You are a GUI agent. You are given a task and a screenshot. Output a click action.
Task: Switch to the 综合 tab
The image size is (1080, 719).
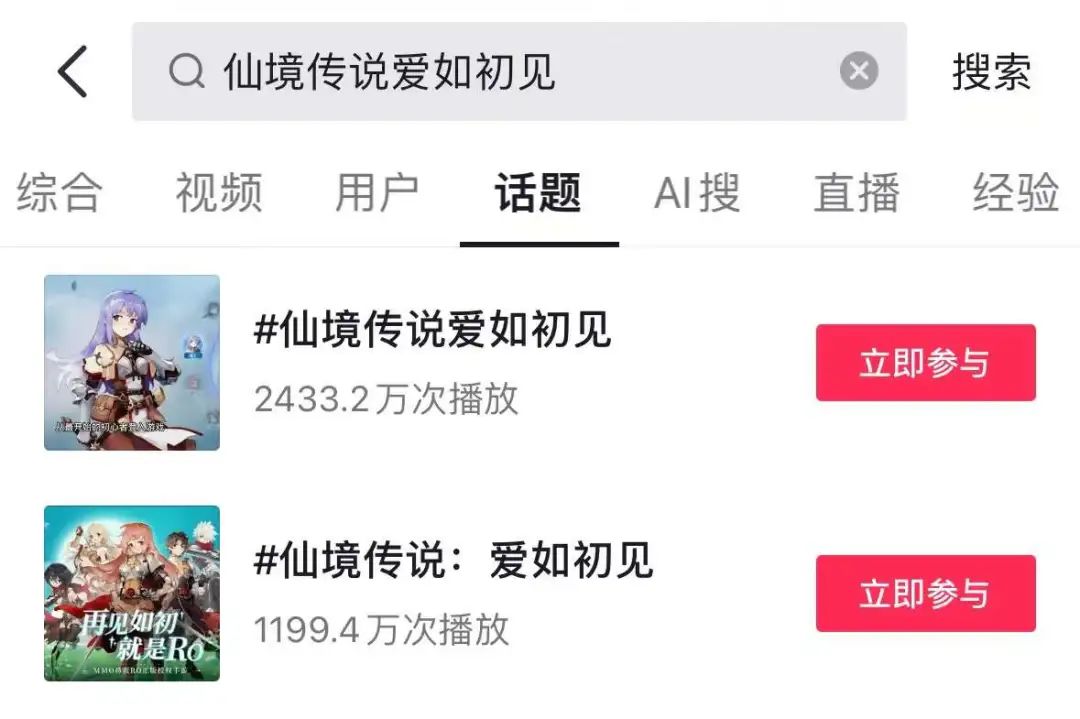[x=60, y=192]
